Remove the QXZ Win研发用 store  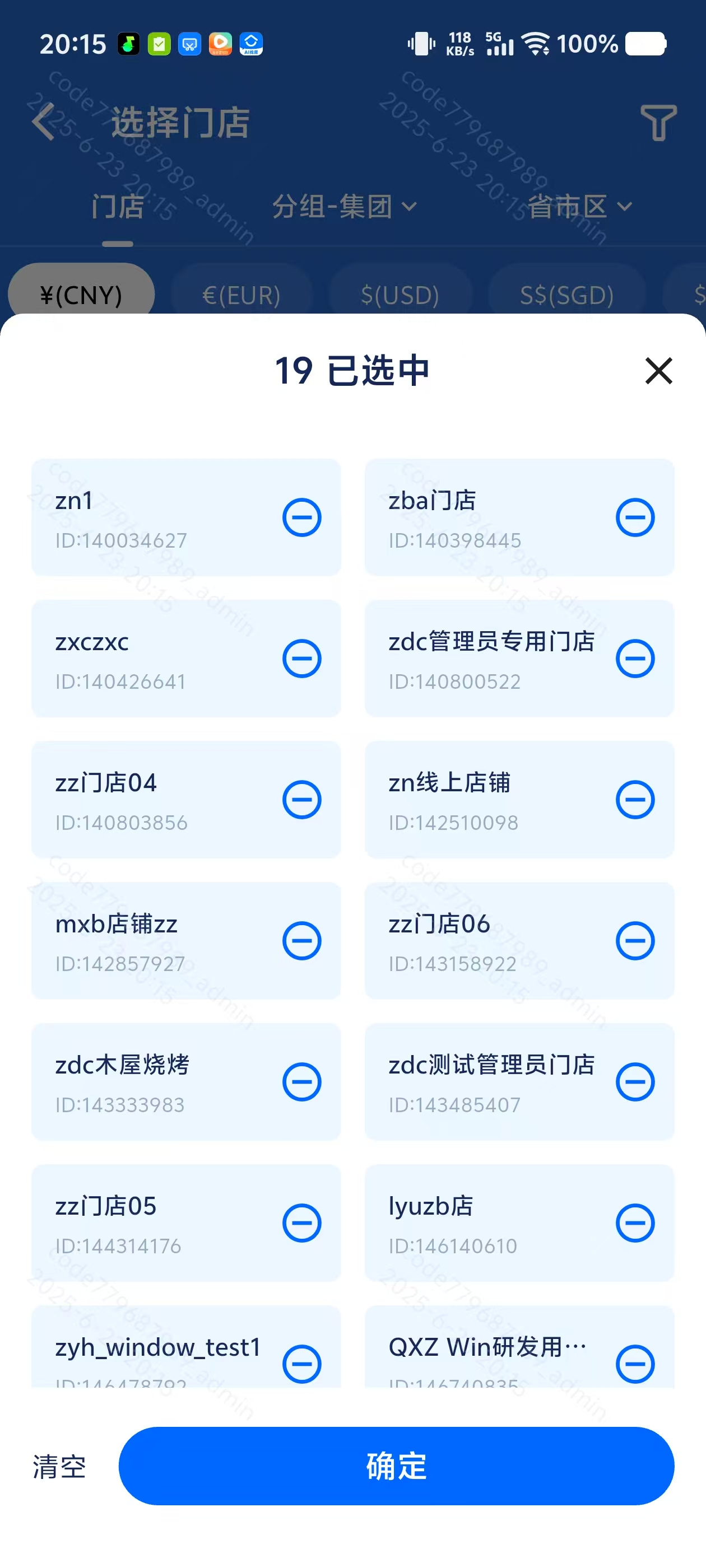tap(635, 1364)
